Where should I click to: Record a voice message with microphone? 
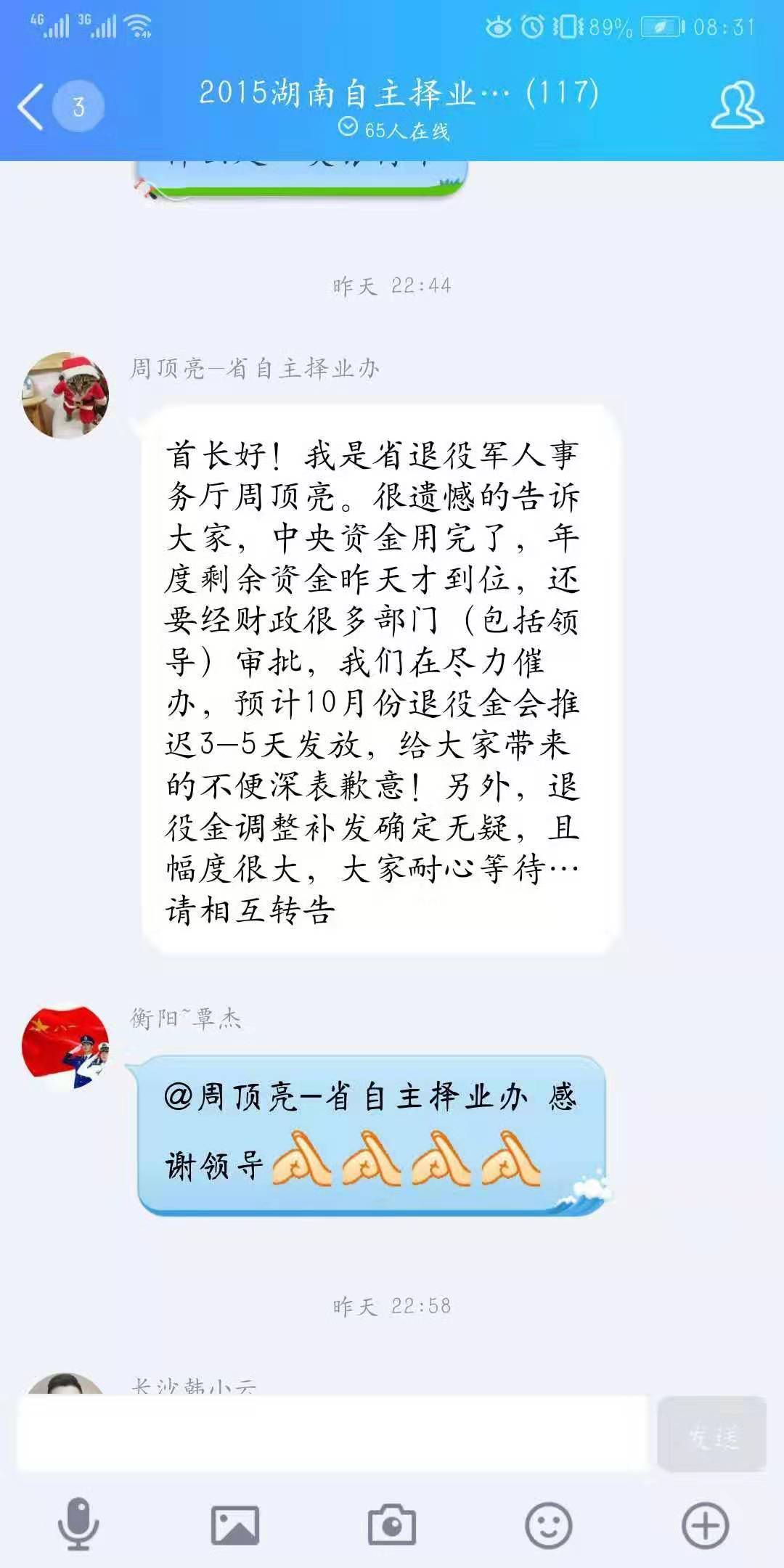[x=78, y=1524]
